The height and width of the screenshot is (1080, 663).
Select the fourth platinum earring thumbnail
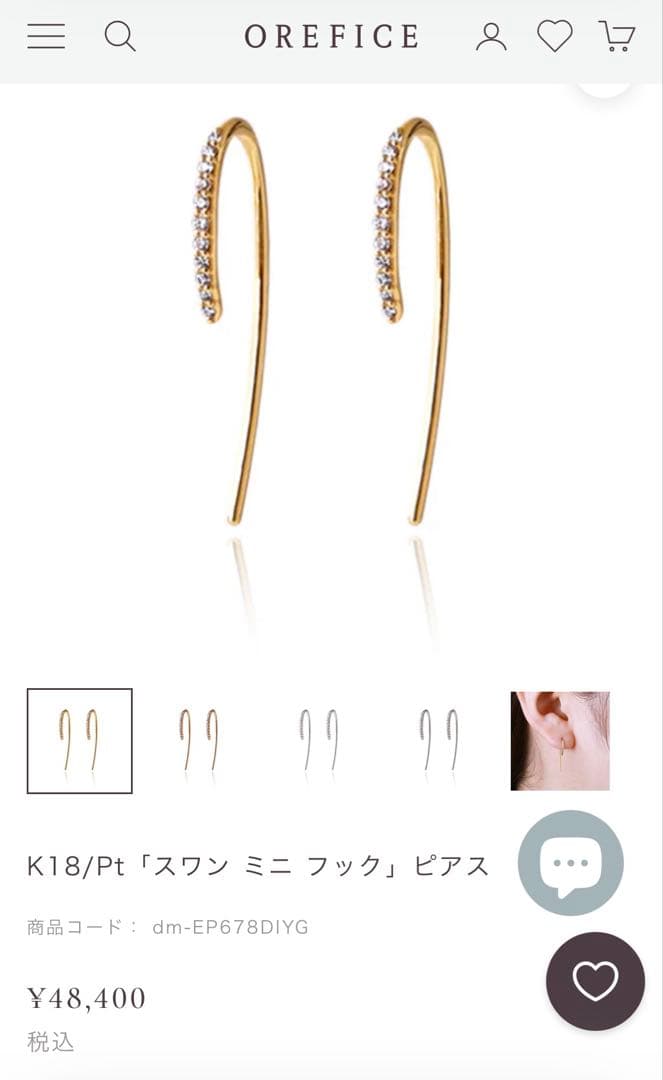click(439, 741)
